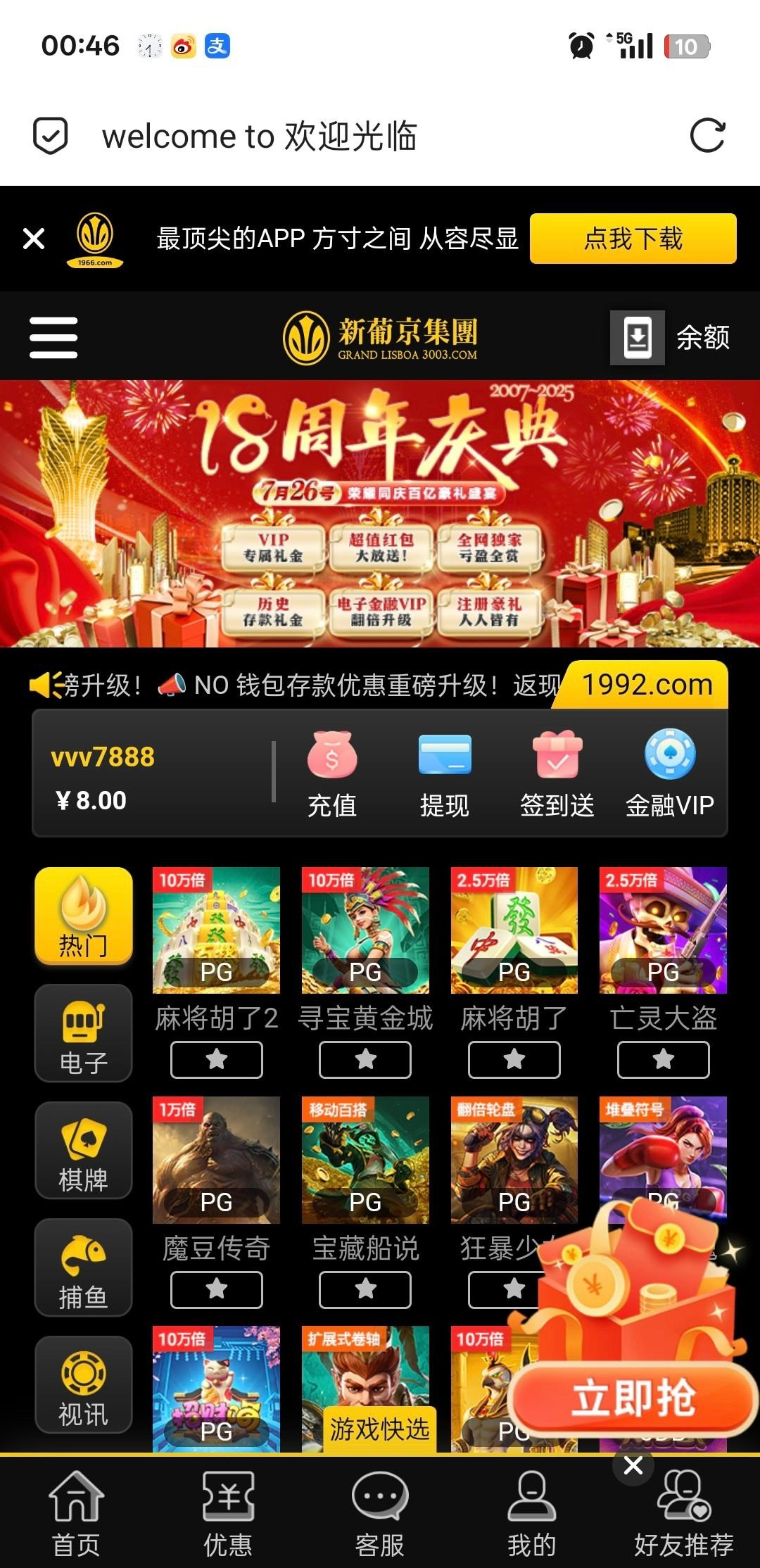Select the 棋牌 game category

[84, 1150]
